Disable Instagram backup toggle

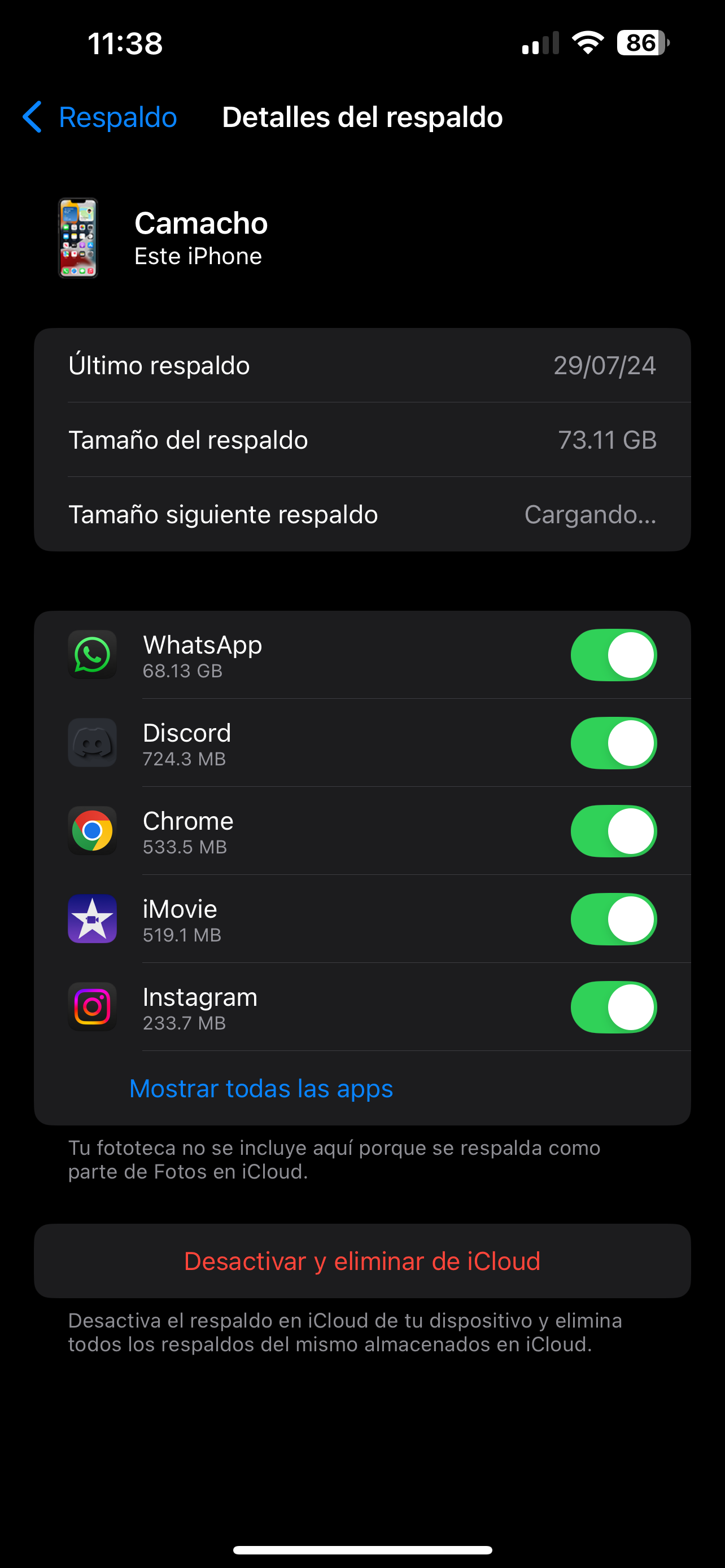point(613,1008)
